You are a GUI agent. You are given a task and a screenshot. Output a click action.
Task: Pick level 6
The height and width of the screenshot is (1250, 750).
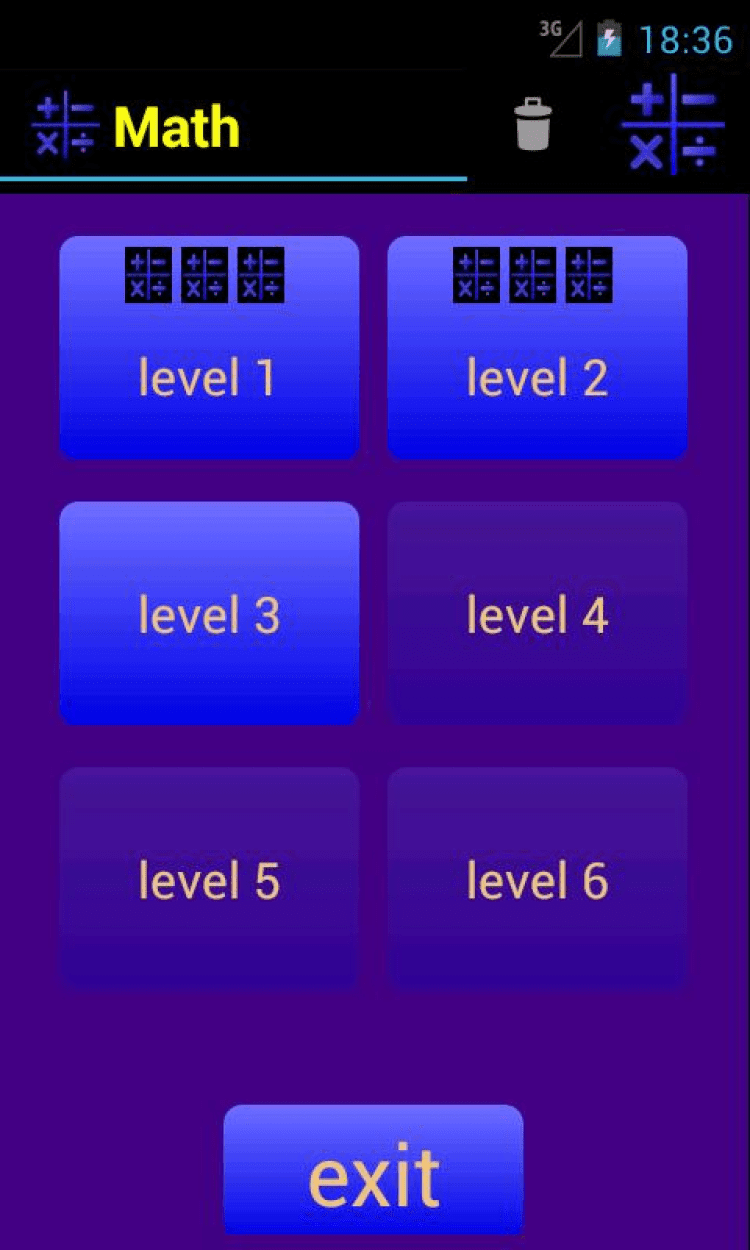pyautogui.click(x=537, y=878)
